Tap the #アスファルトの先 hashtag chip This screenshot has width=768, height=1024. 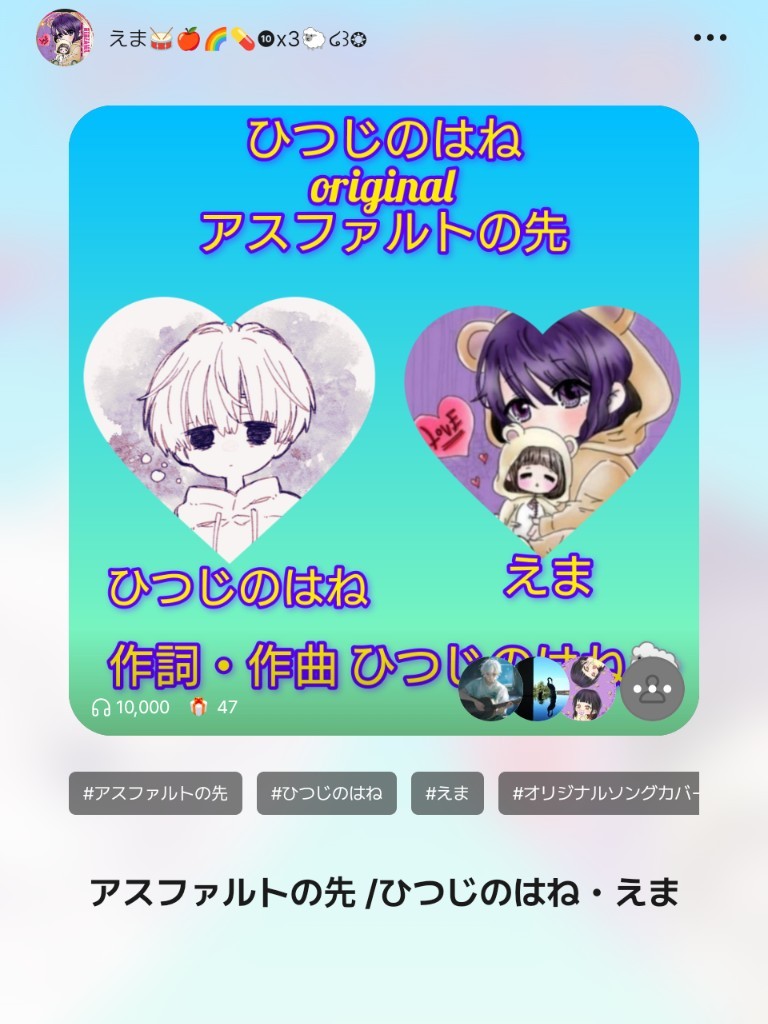155,793
